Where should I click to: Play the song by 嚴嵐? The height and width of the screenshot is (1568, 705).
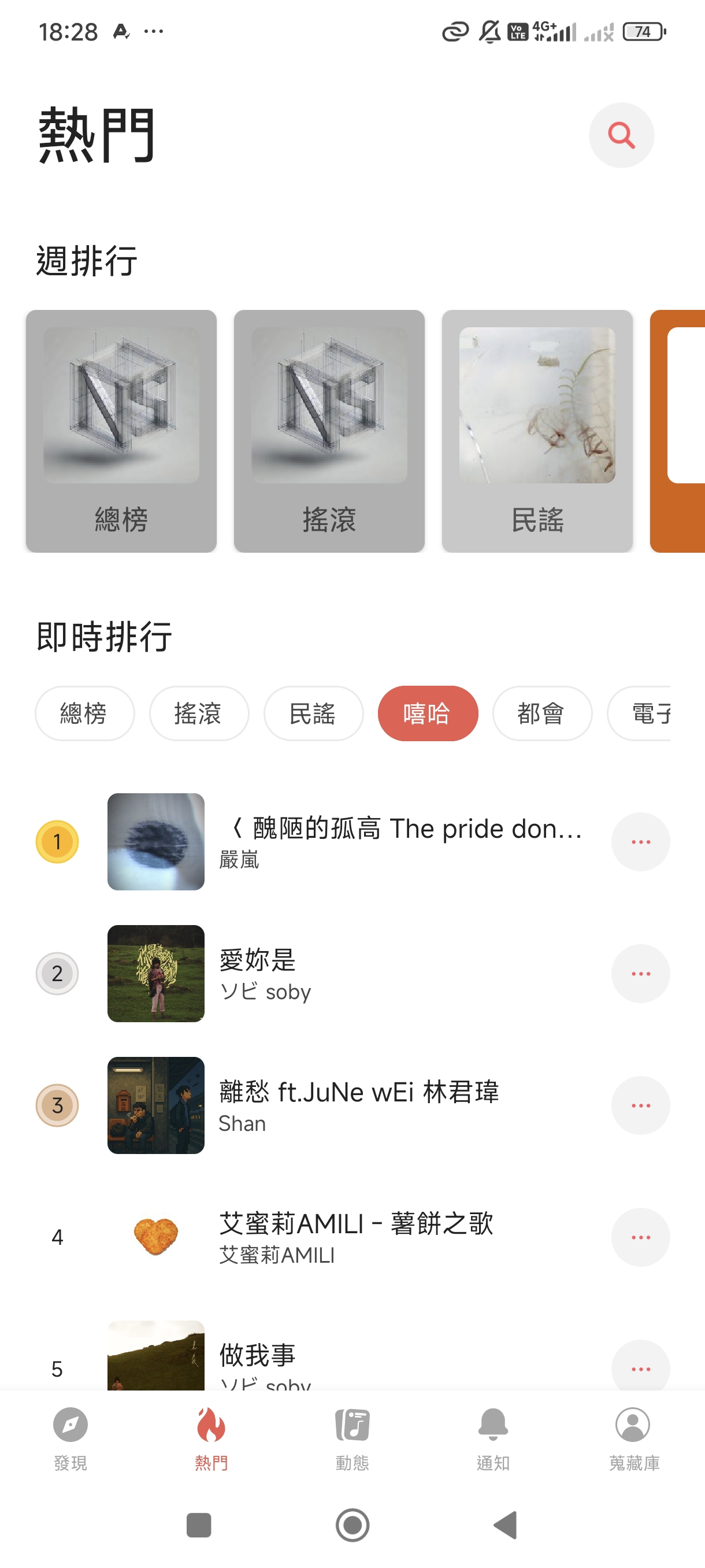(402, 841)
